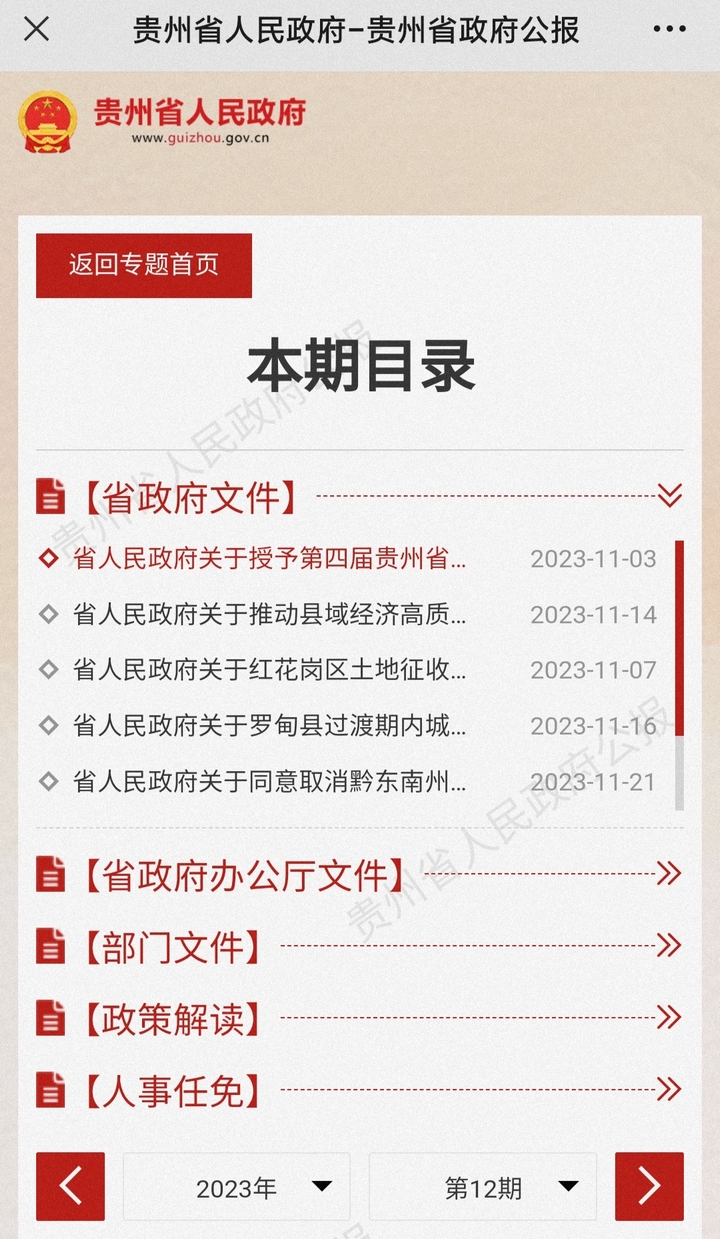This screenshot has width=720, height=1239.
Task: Expand the 省政府办公厅文件 section
Action: point(668,874)
